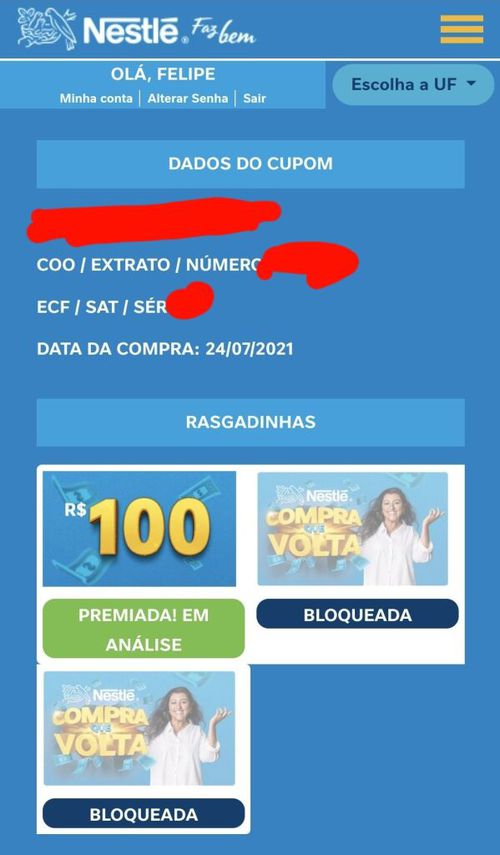Screen dimensions: 500x855
Task: Go to Alterar Senha
Action: [188, 99]
